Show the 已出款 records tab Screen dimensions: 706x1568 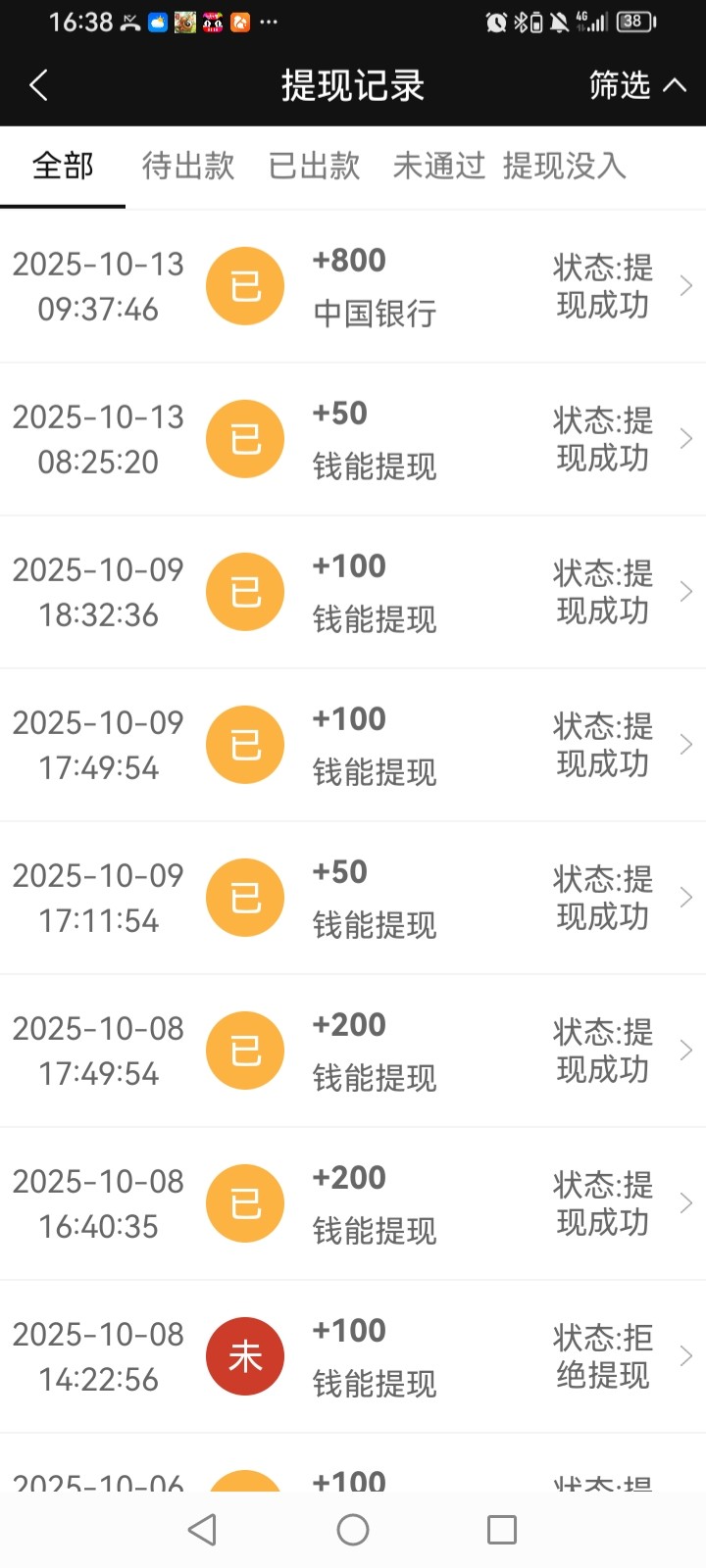(314, 166)
